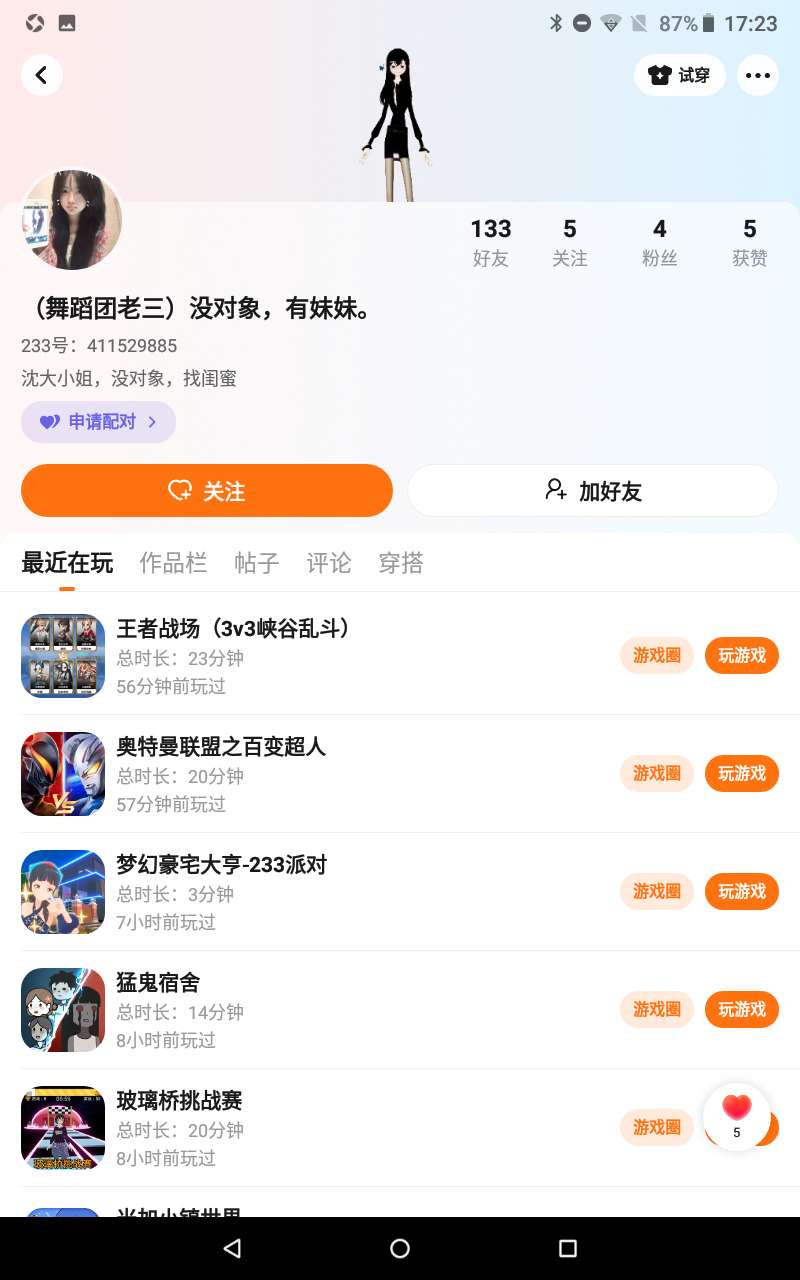Screen dimensions: 800x1280
Task: Open 游戏圈 for 梦幻豪宅大亨-233派对
Action: [656, 892]
